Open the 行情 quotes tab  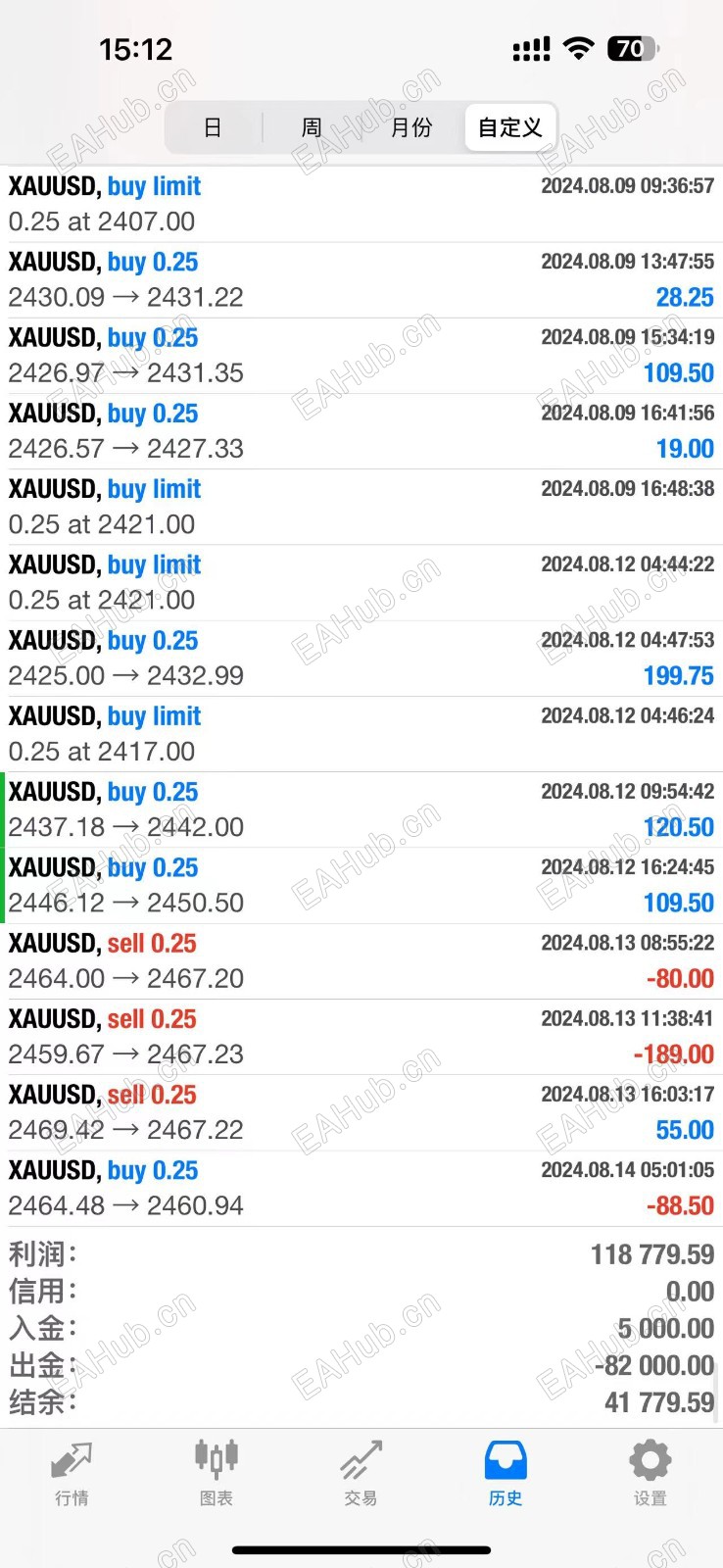(72, 1472)
